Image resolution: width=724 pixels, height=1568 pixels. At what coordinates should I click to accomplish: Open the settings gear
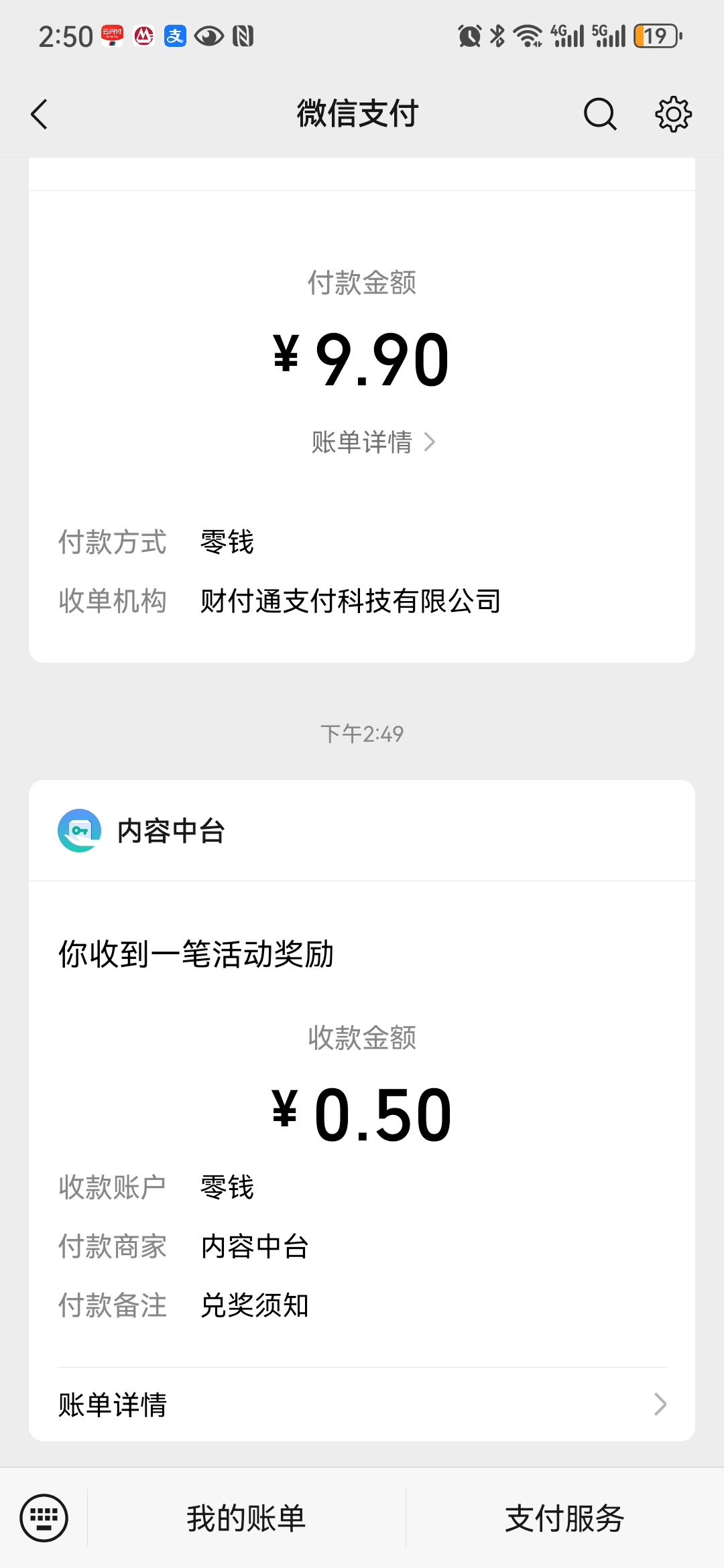tap(673, 114)
